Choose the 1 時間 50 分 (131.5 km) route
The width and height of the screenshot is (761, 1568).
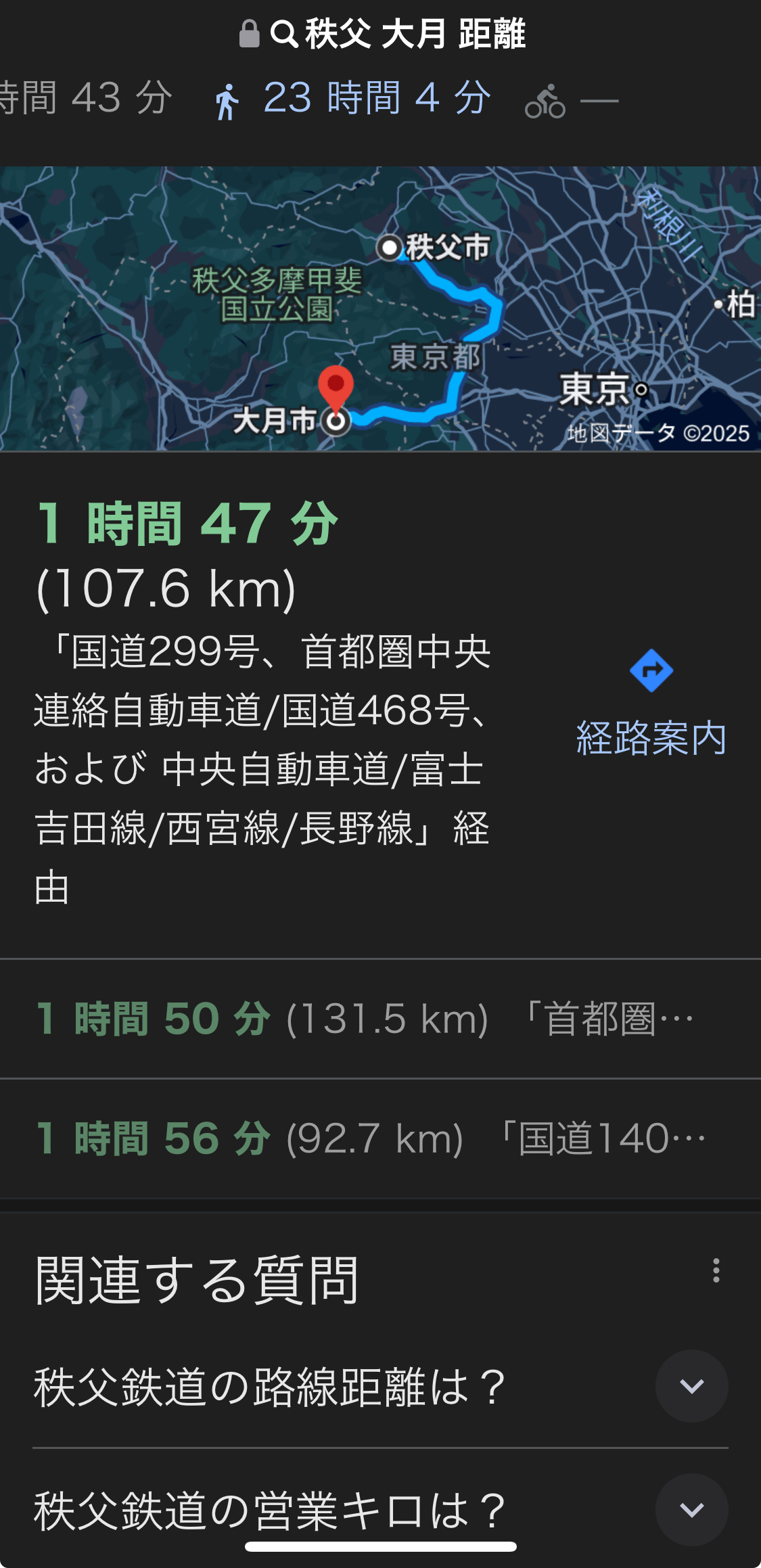point(365,1019)
